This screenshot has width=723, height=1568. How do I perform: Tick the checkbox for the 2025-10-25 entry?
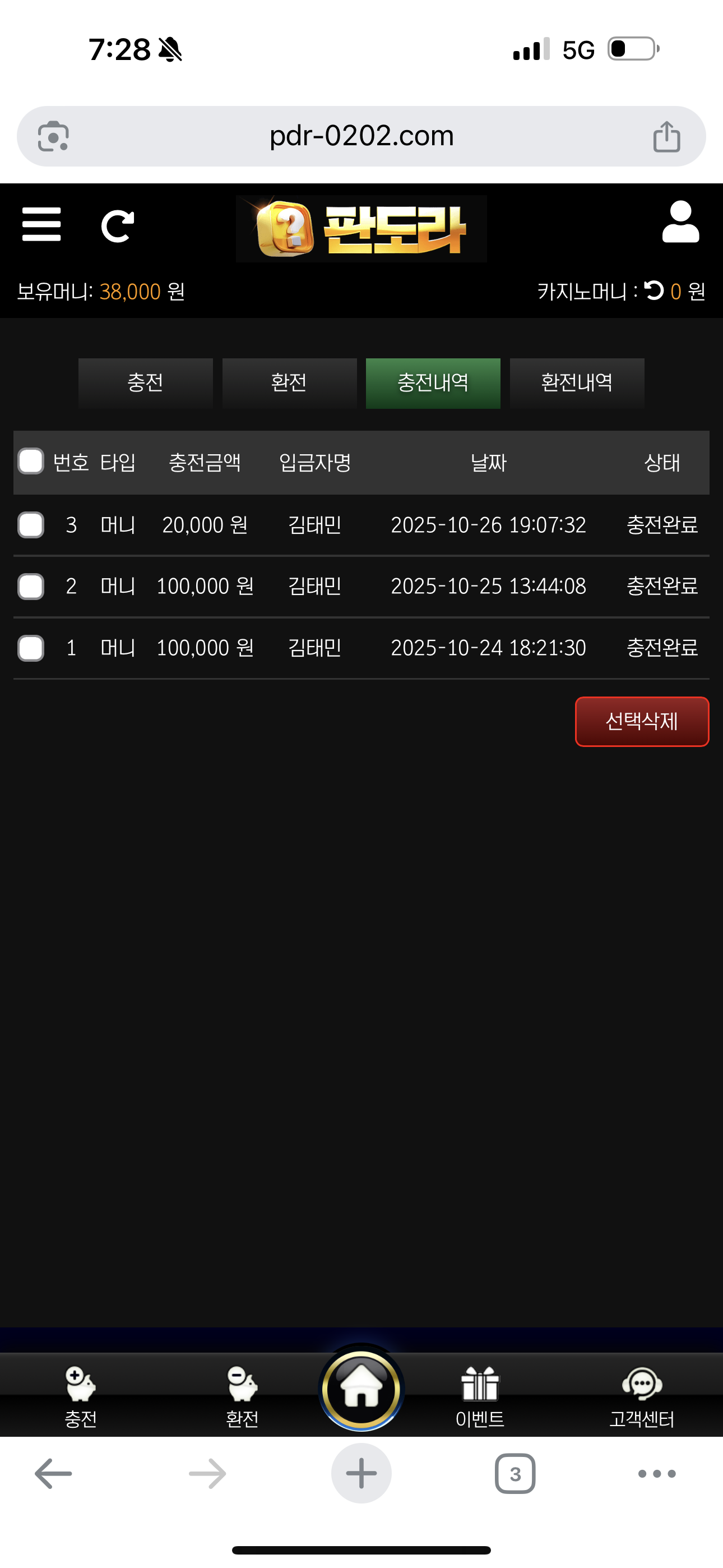point(31,586)
